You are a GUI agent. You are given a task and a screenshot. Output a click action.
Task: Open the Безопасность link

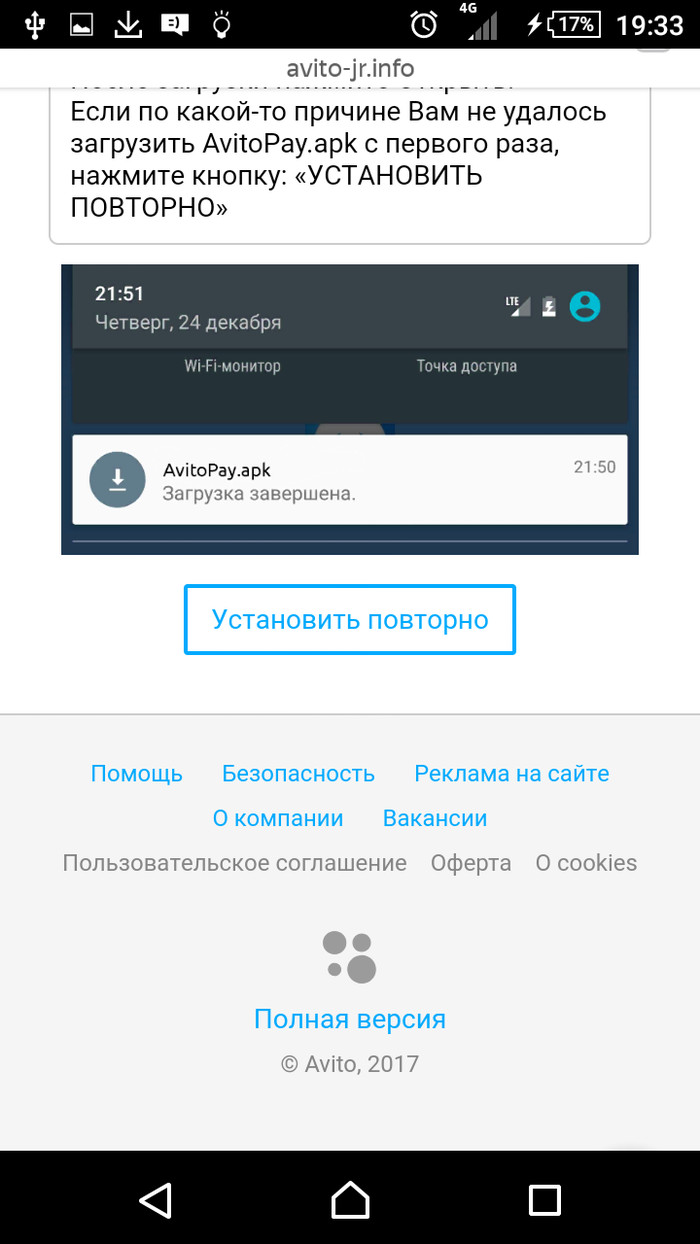298,773
